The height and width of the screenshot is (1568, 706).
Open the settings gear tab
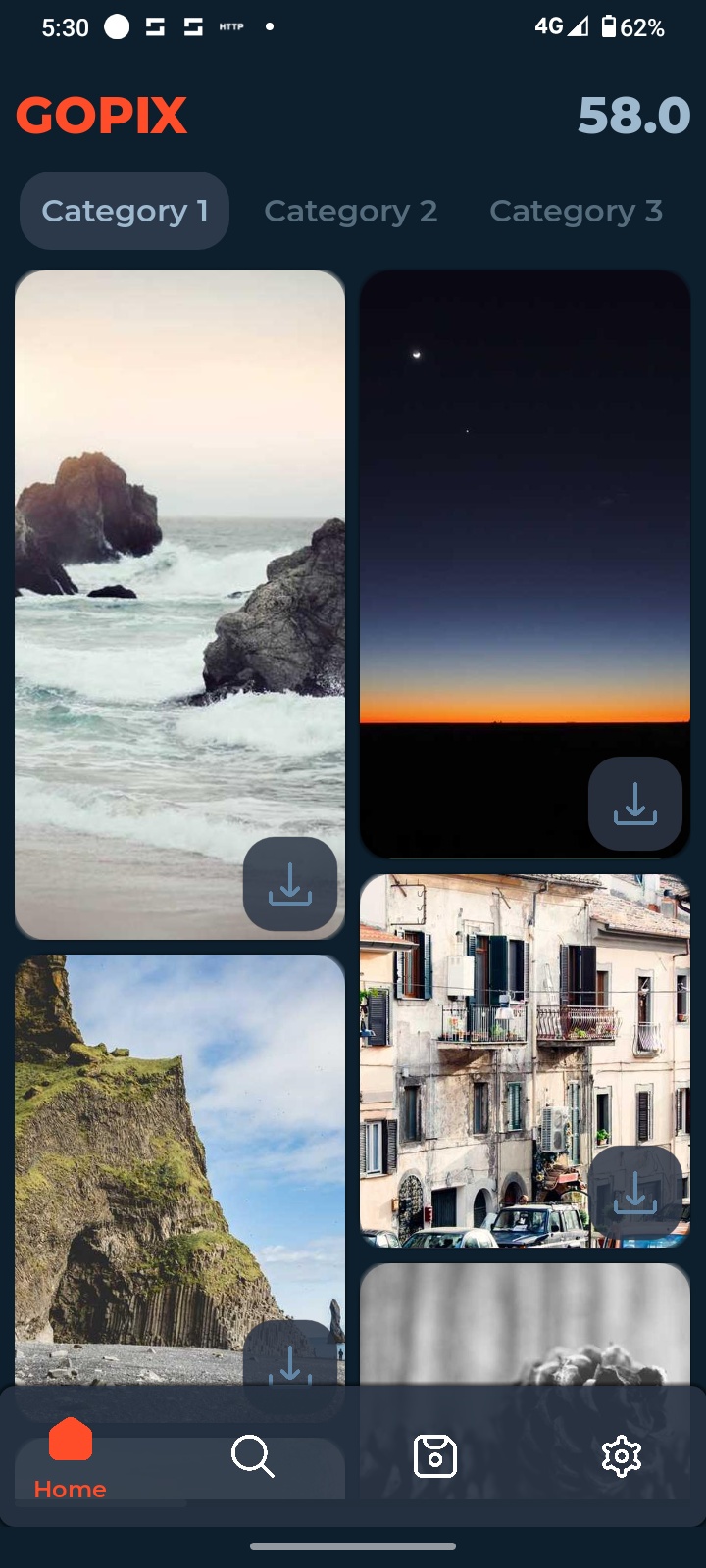coord(621,1456)
